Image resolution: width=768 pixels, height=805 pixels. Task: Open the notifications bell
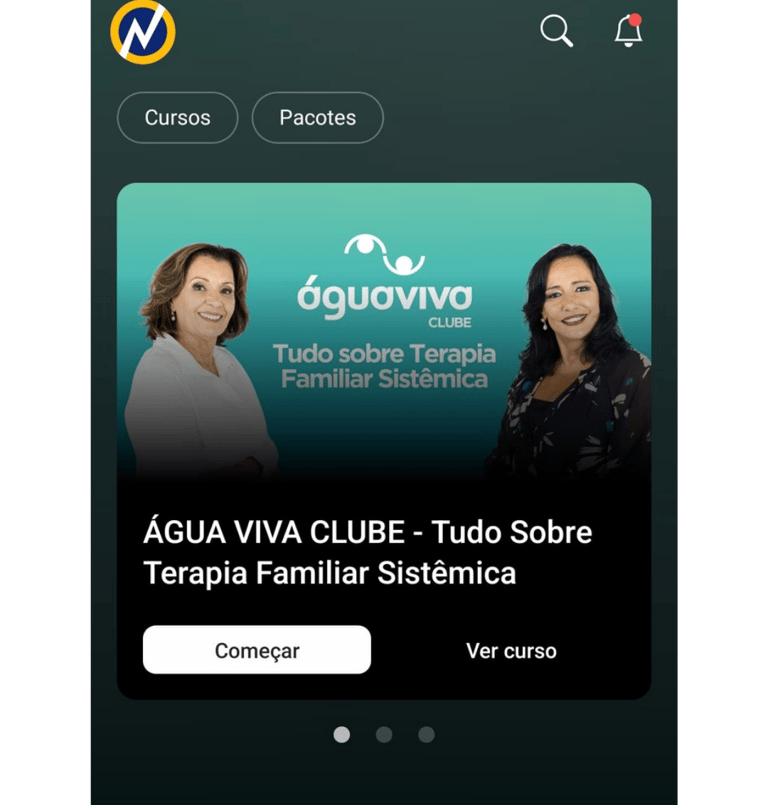click(628, 31)
